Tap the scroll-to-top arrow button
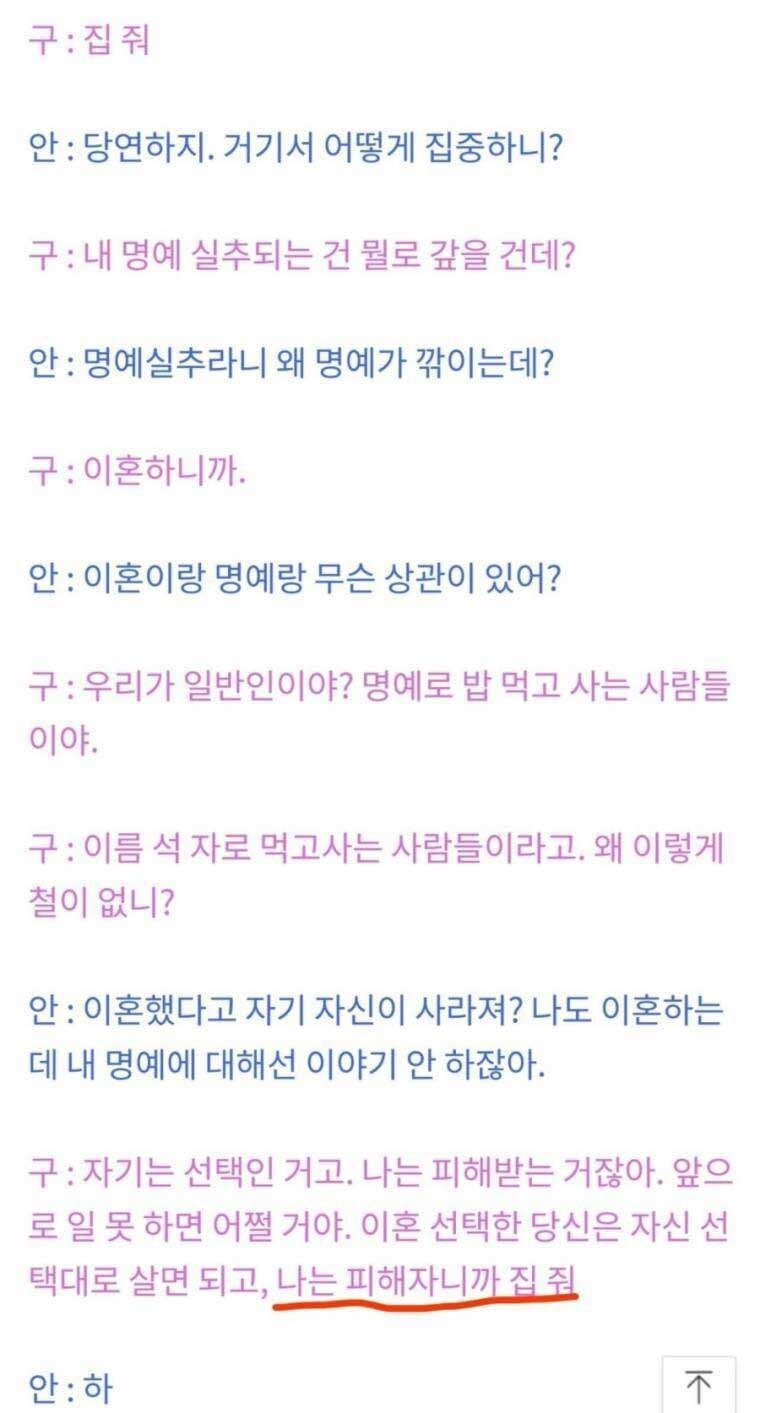Image resolution: width=760 pixels, height=1413 pixels. coord(698,1385)
